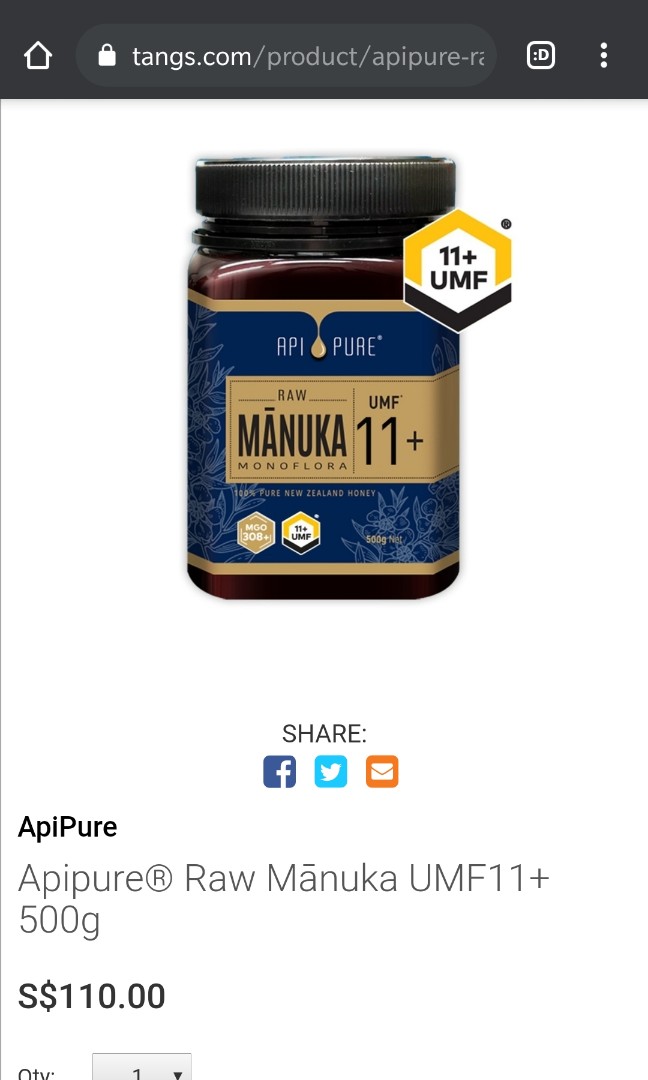Go to the browser home page
Screen dimensions: 648x1080
(x=38, y=55)
